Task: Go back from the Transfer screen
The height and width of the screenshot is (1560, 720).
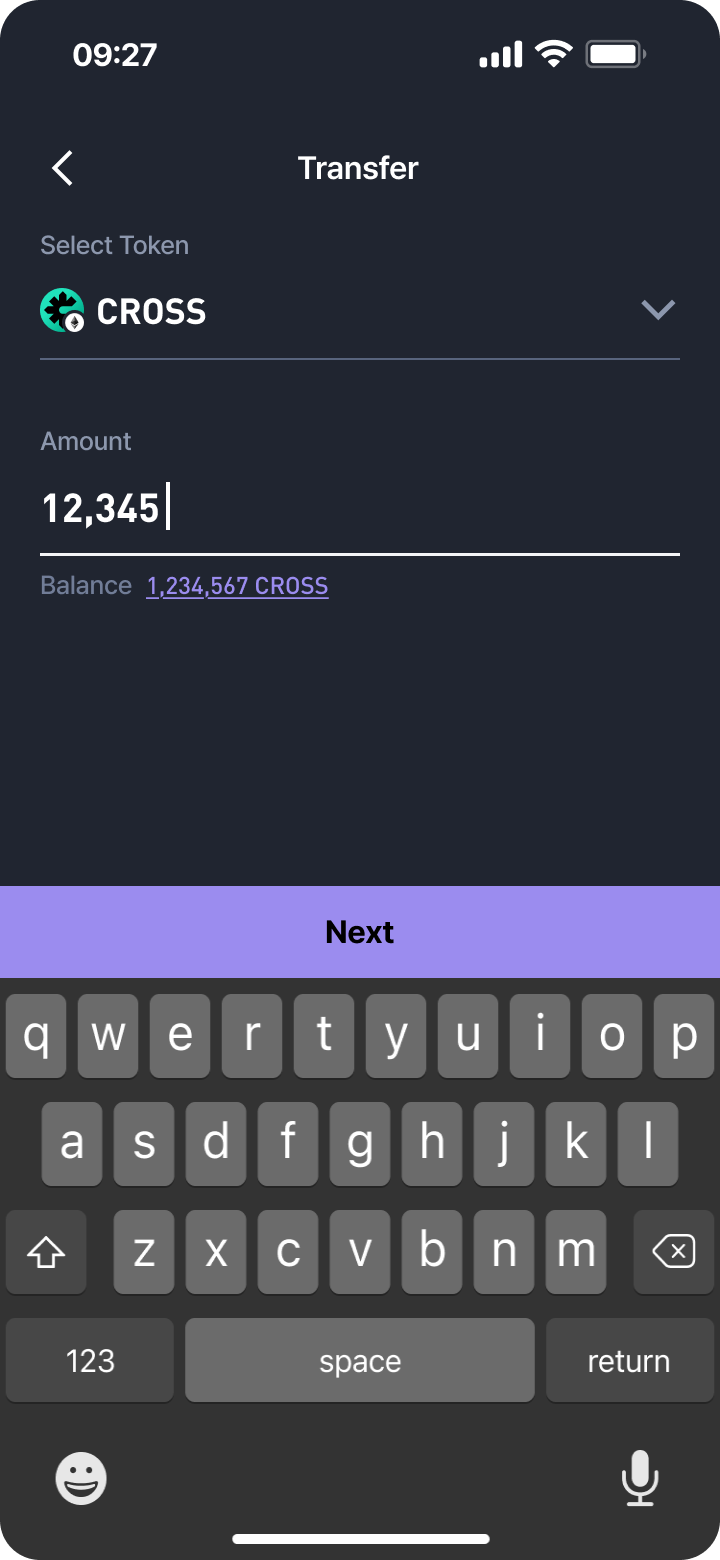Action: click(x=62, y=168)
